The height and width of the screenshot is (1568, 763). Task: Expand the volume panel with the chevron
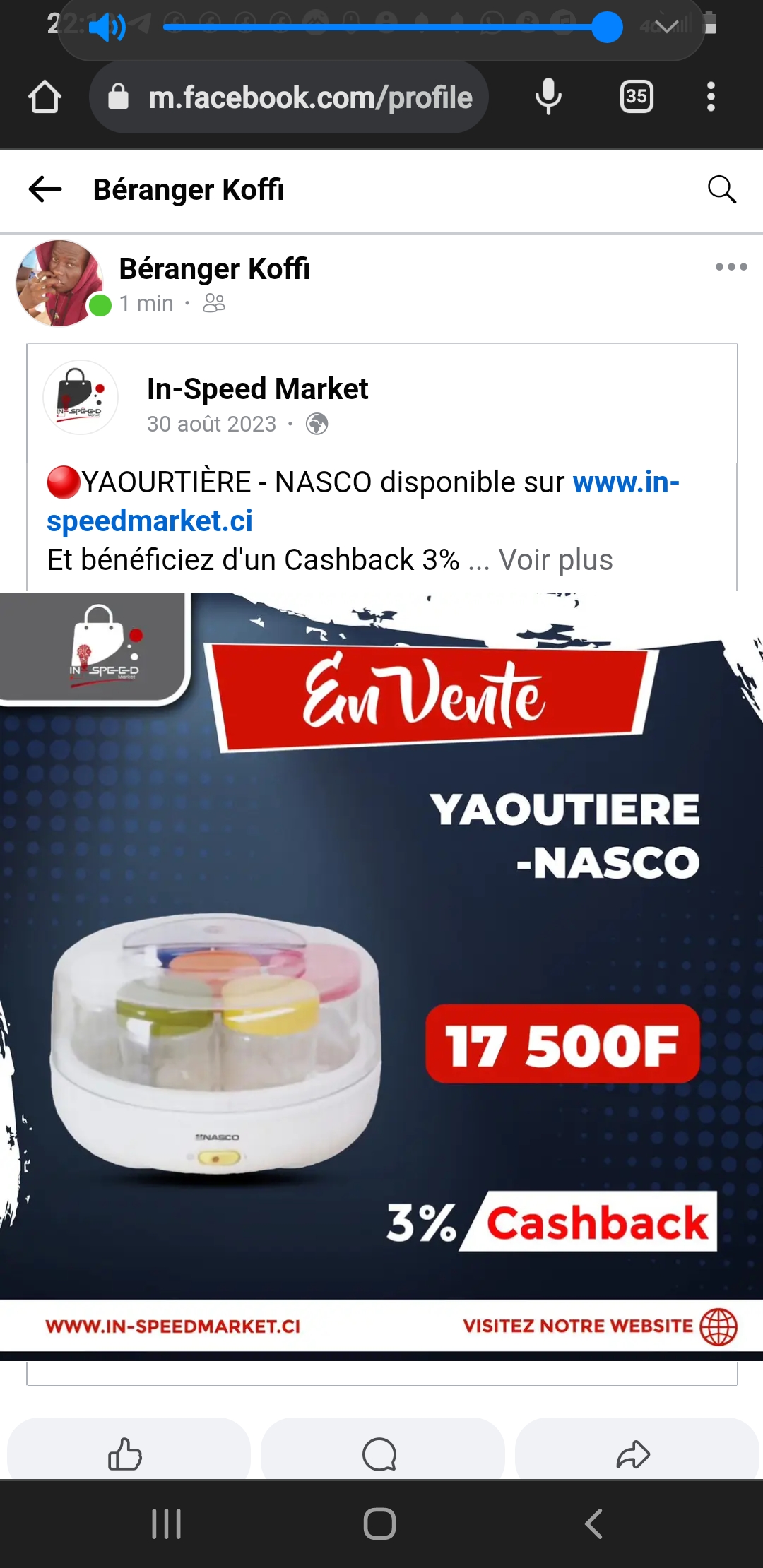(x=666, y=27)
